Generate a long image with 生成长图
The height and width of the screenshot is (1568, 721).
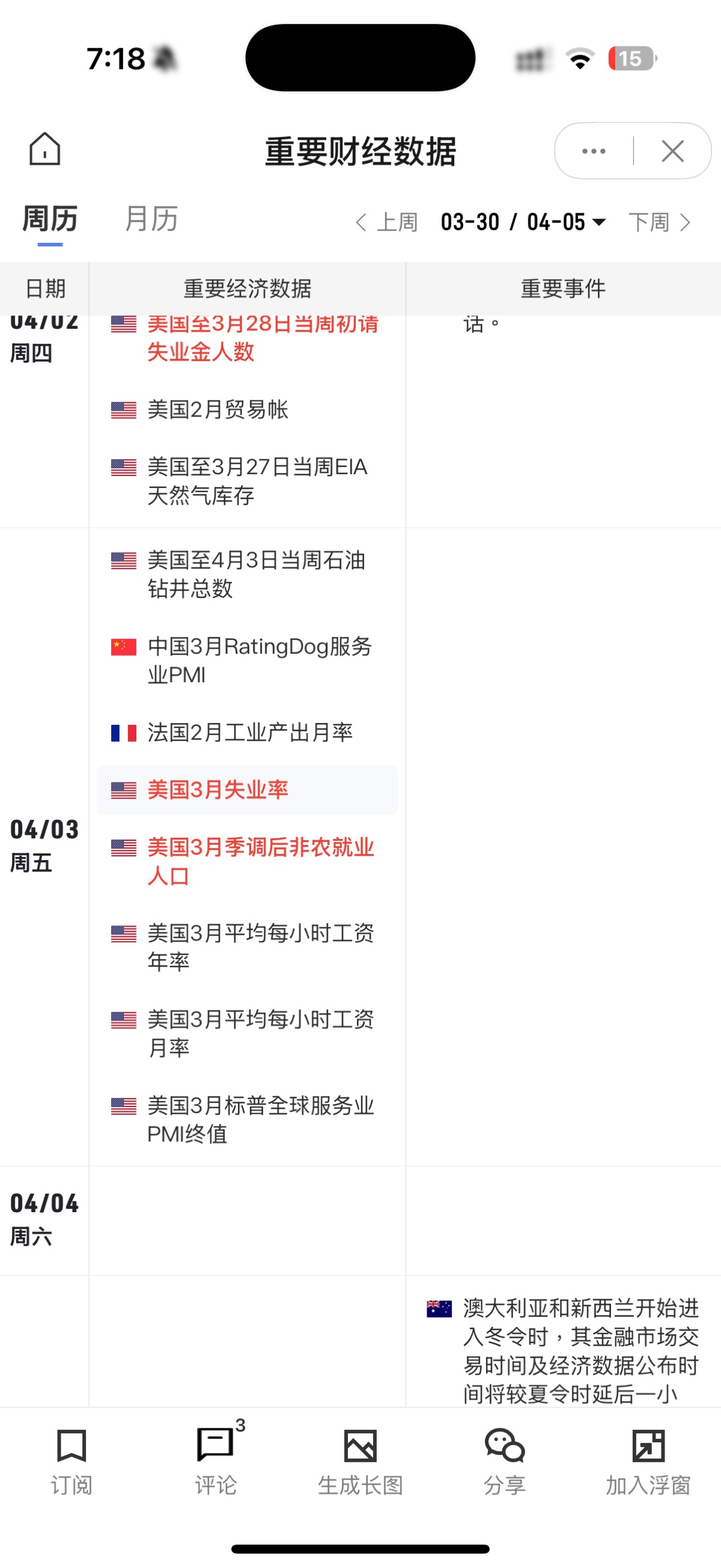click(x=360, y=1462)
